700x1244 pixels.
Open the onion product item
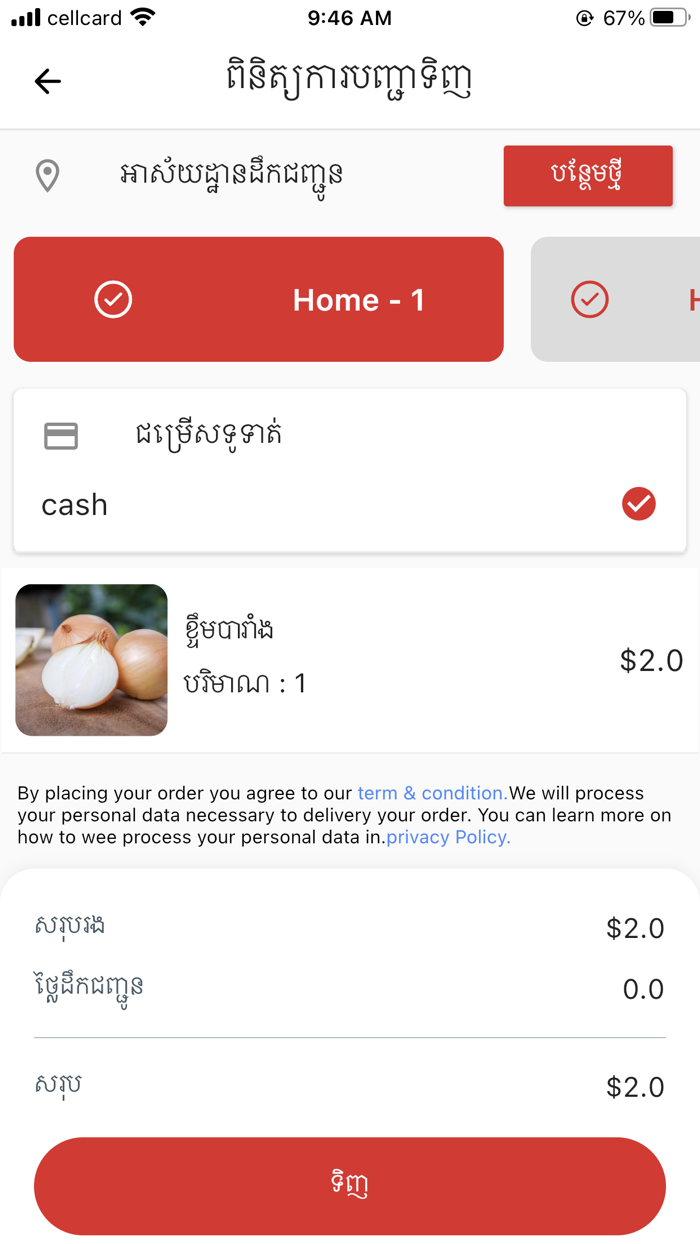point(349,660)
